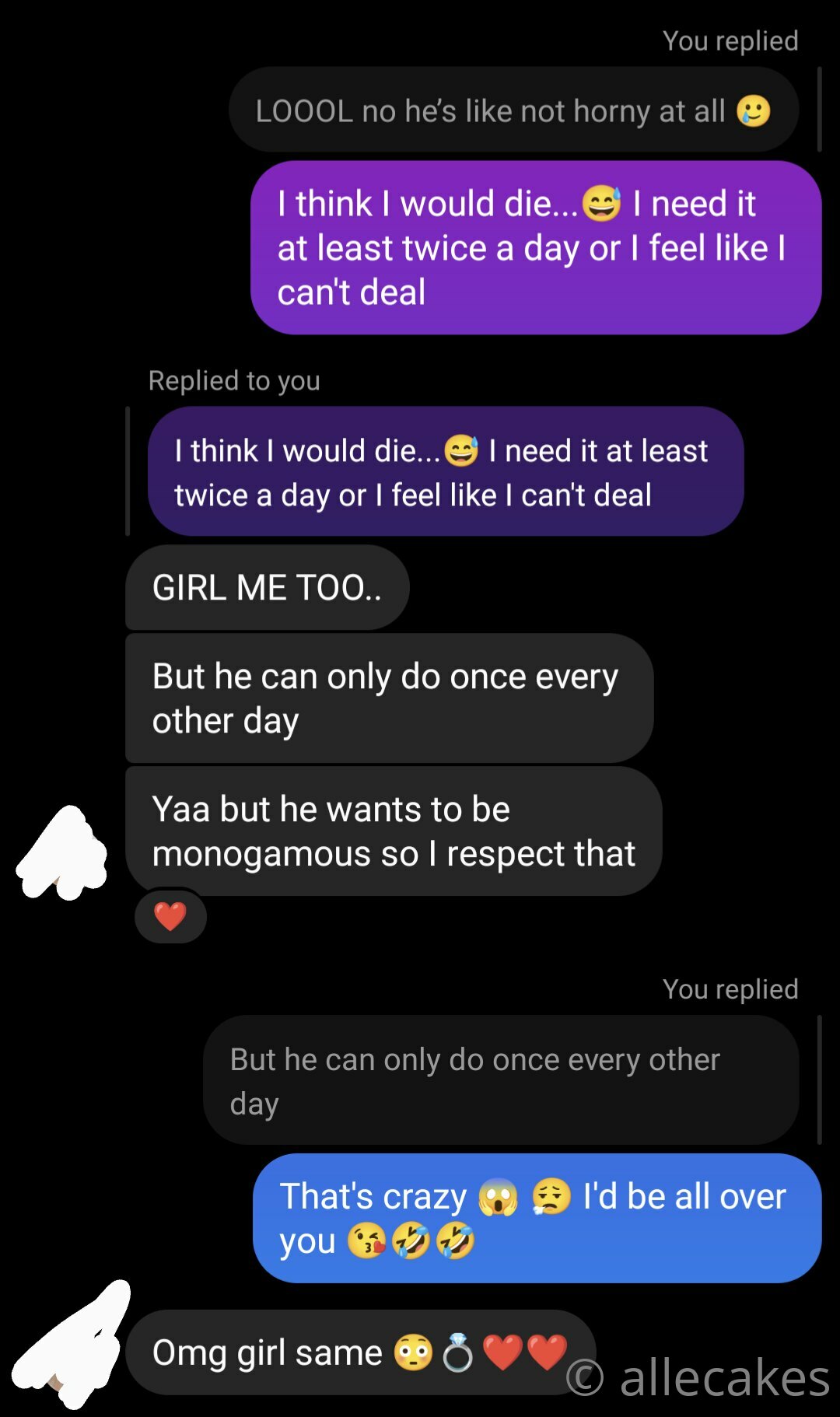The image size is (840, 1417).
Task: Tap the quoted 'But he can only do once' reply
Action: [501, 1079]
